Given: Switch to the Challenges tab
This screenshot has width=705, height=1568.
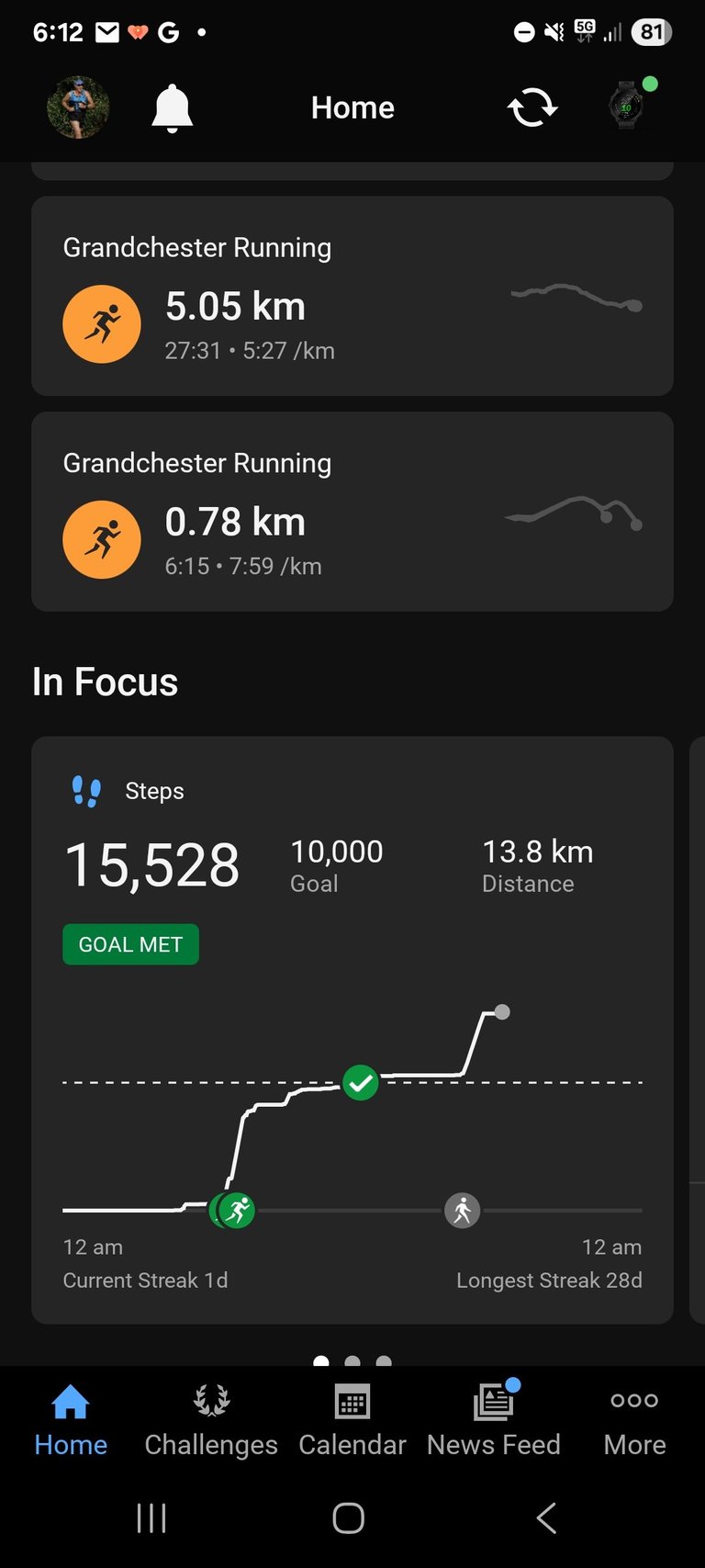Looking at the screenshot, I should click(x=211, y=1420).
